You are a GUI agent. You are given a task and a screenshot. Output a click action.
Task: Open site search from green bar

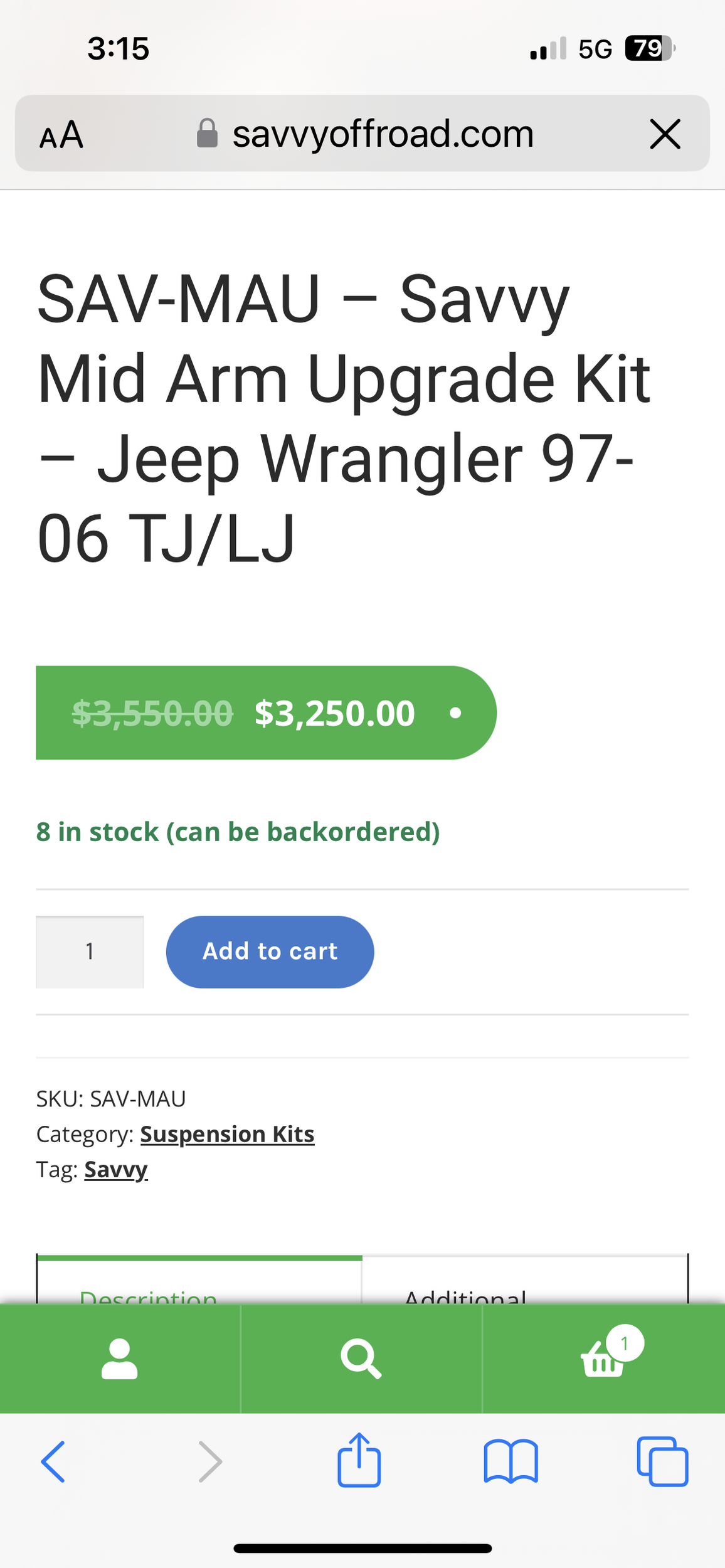pos(361,1359)
